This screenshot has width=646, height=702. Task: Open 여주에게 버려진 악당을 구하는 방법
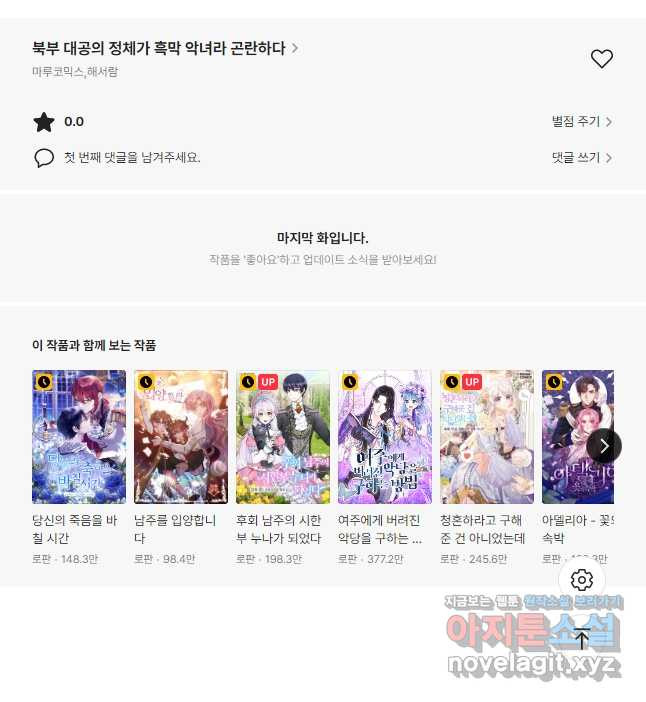385,437
